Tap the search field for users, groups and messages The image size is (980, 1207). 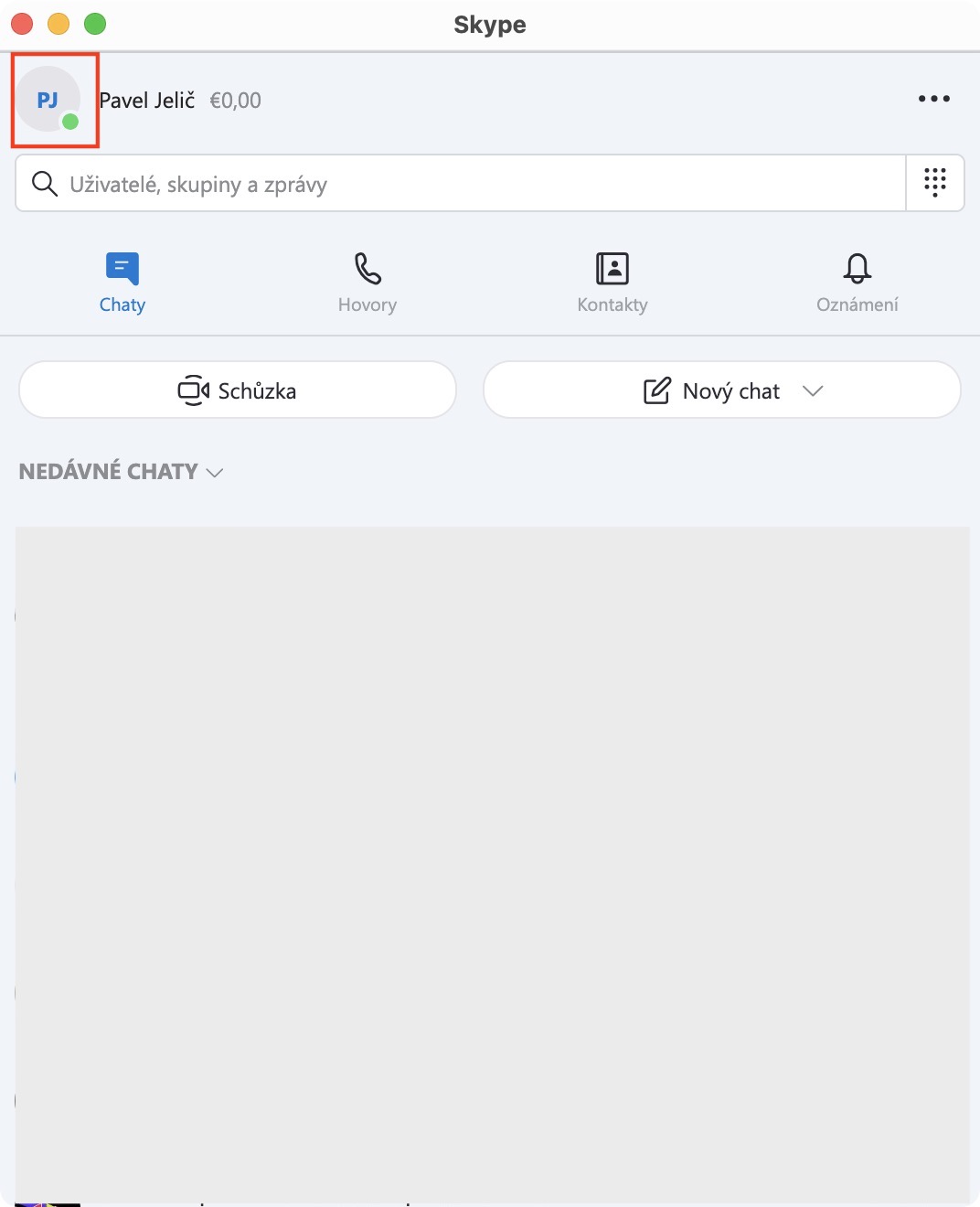(x=461, y=184)
